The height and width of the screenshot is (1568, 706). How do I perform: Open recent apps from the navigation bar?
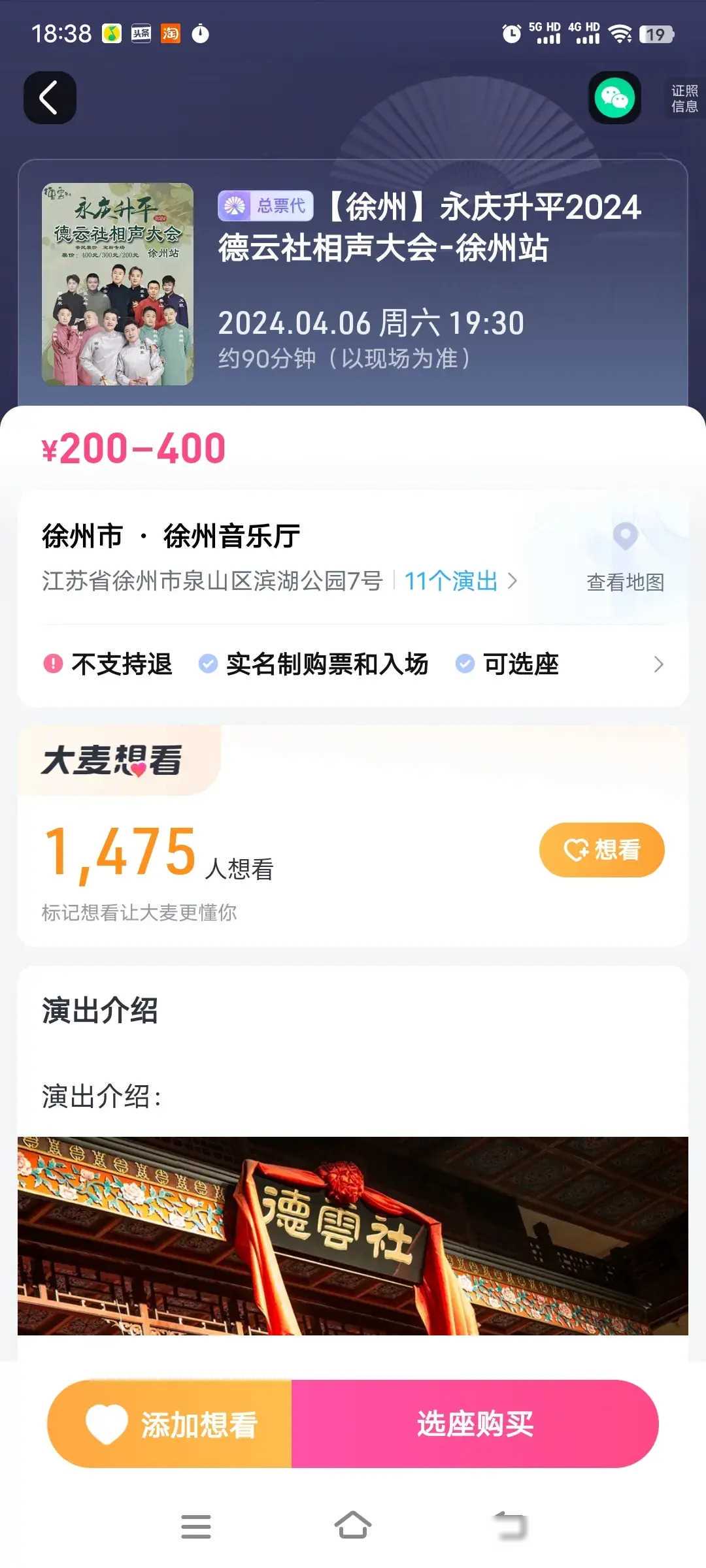click(195, 1526)
